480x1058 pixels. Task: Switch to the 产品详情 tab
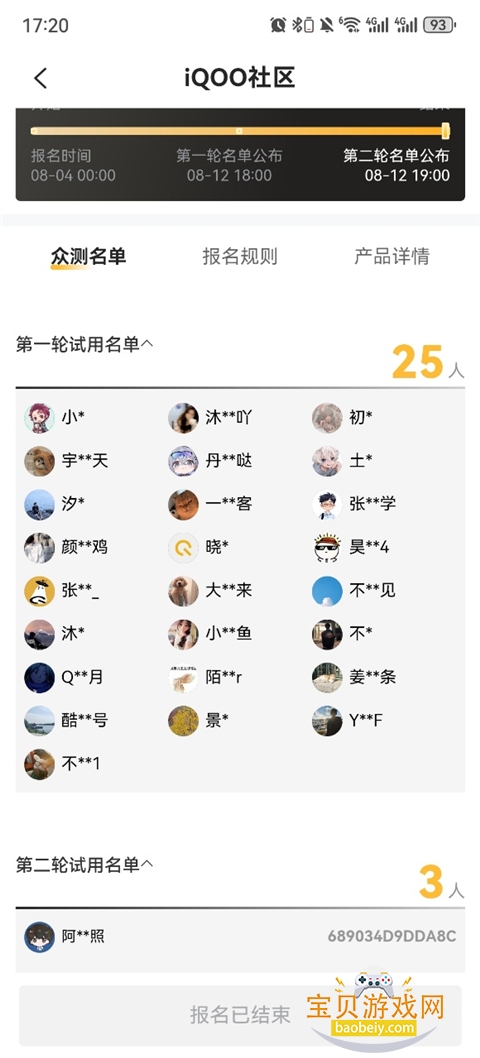[392, 256]
